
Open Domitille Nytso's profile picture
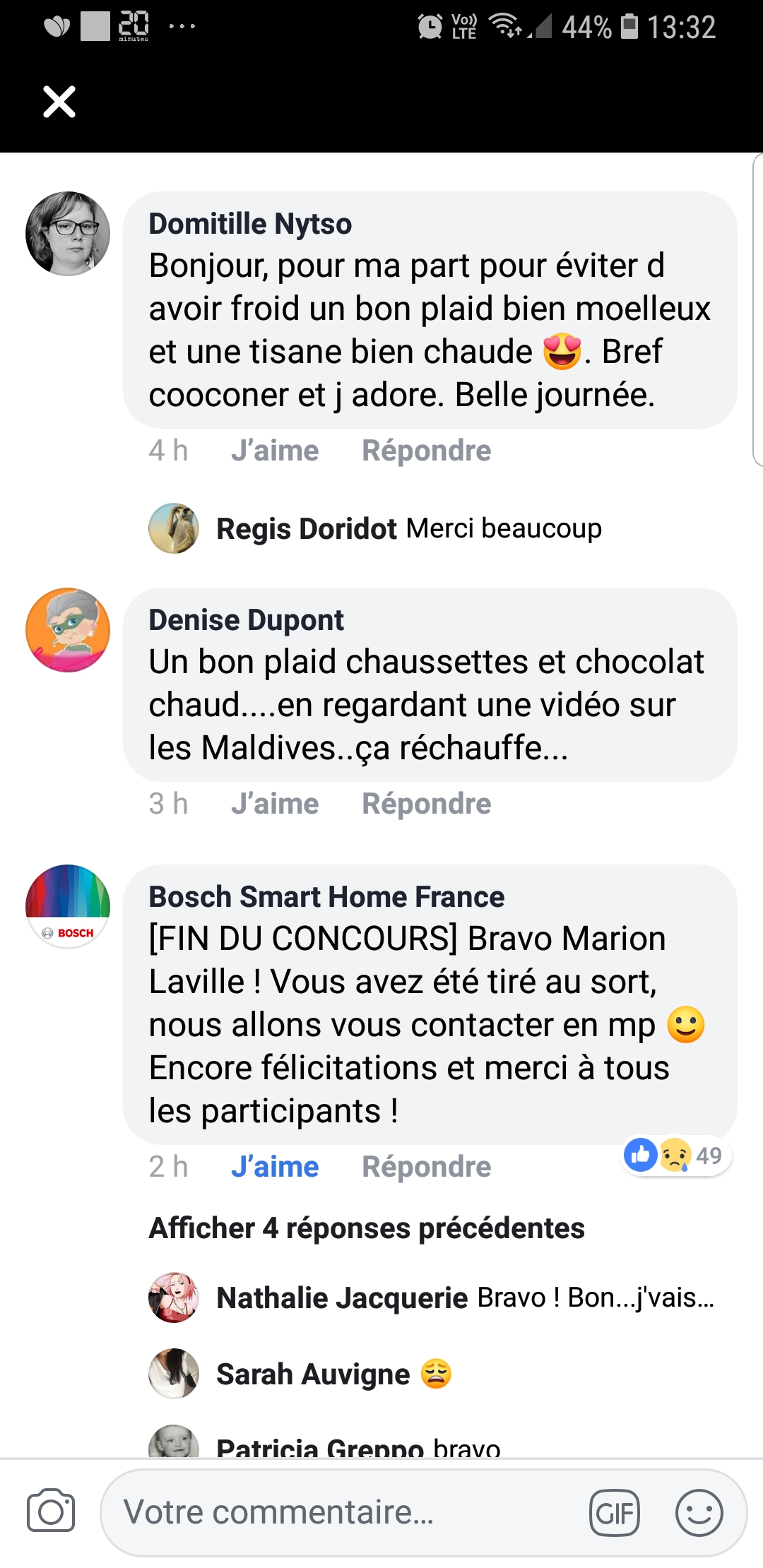tap(68, 234)
